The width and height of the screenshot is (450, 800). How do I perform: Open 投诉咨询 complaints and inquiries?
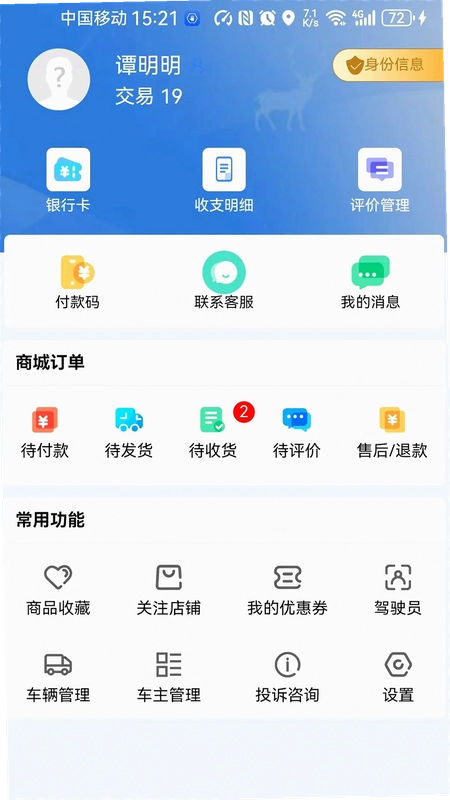click(x=287, y=678)
